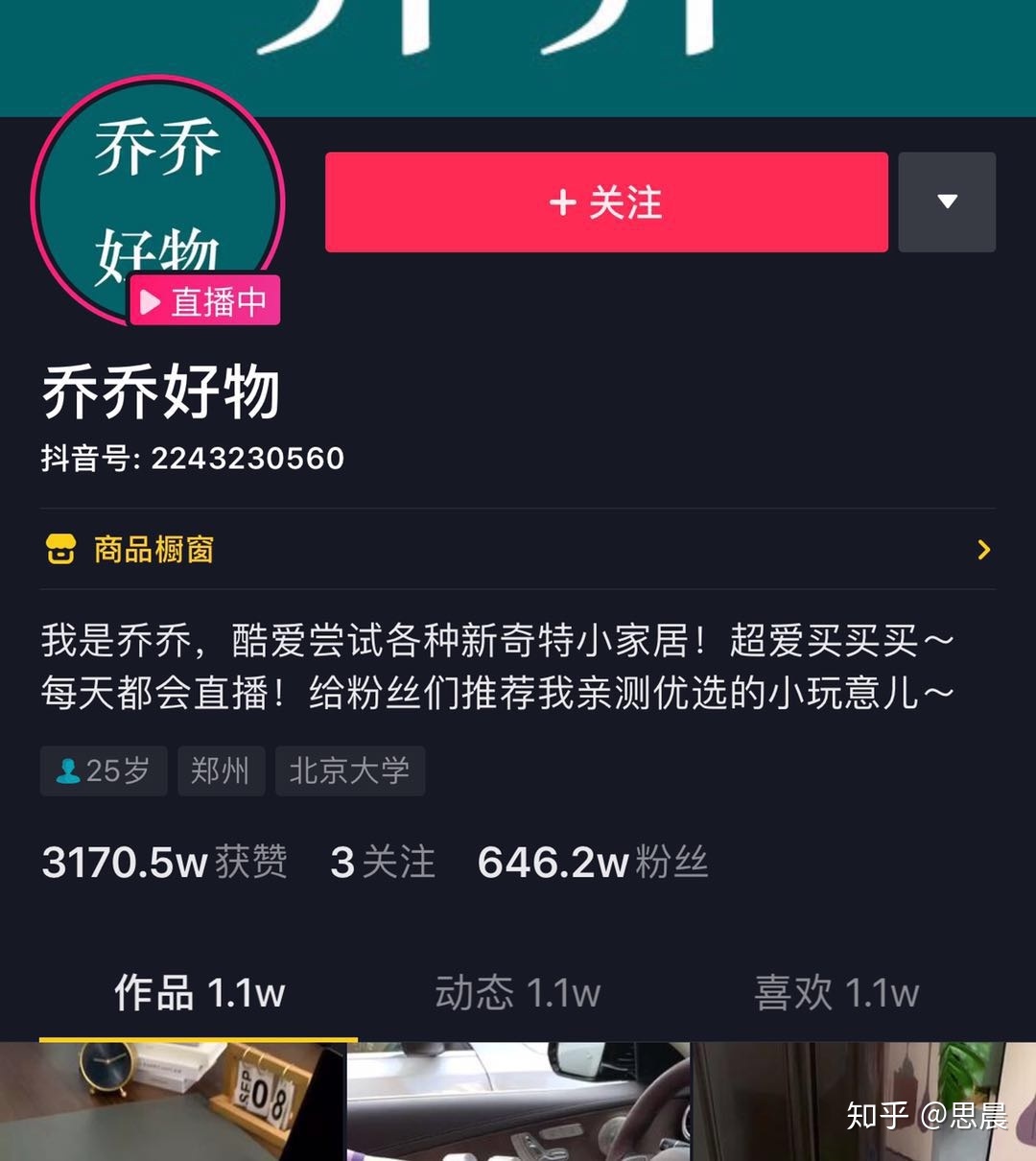This screenshot has height=1161, width=1036.
Task: Switch to the 作品 tab
Action: pyautogui.click(x=199, y=993)
